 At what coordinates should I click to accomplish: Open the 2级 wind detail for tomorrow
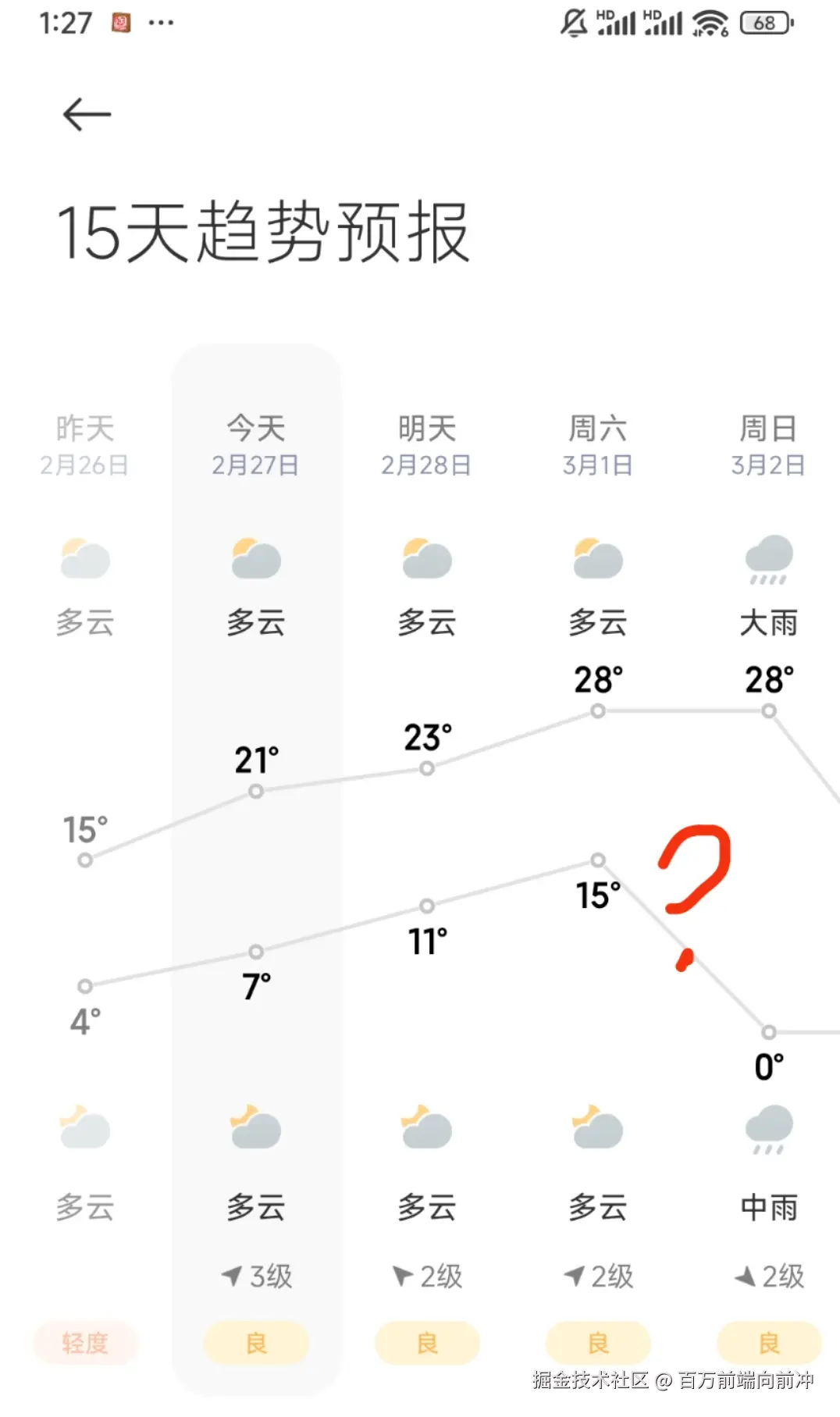427,1276
